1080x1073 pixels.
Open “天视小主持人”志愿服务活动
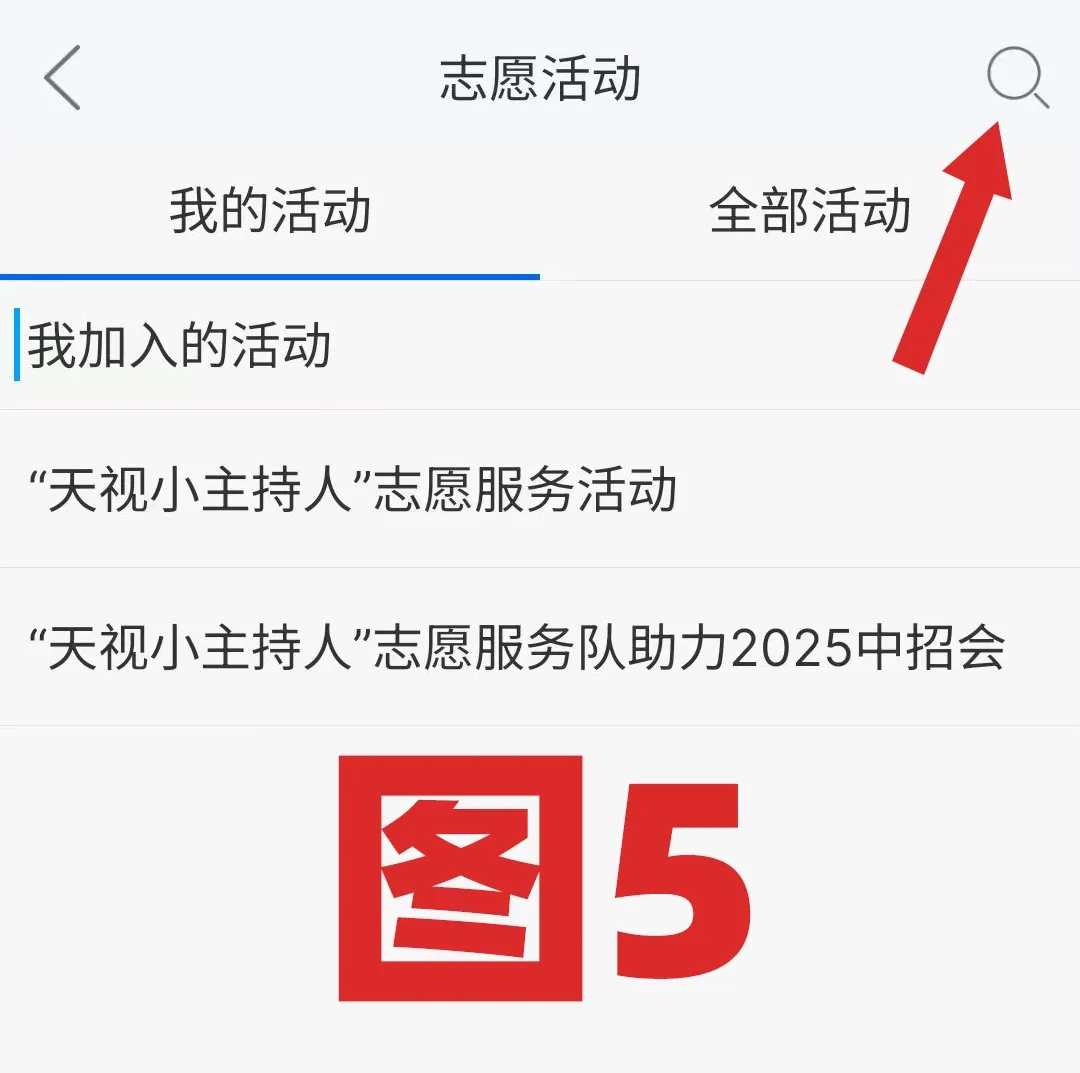click(x=352, y=490)
